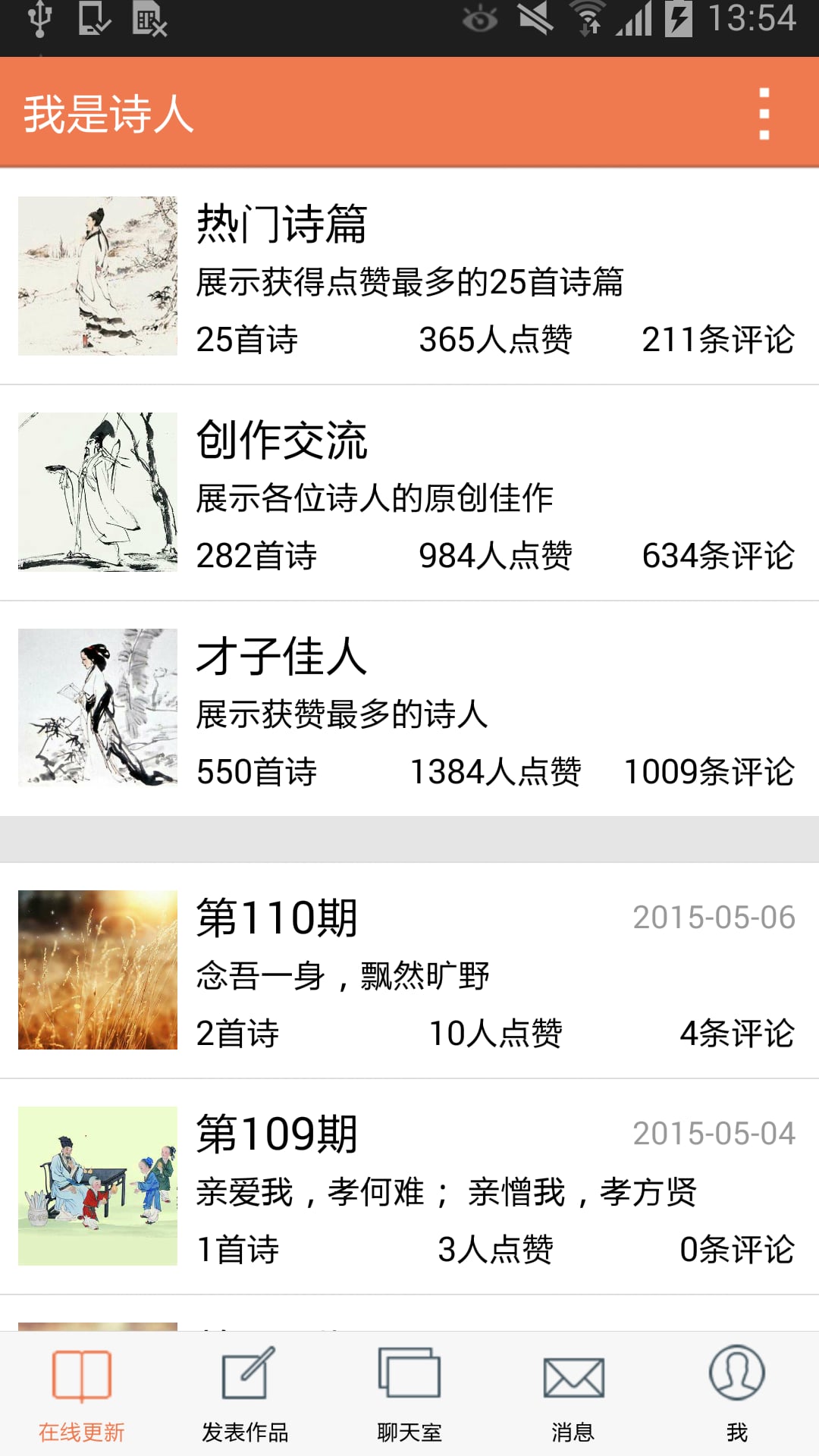This screenshot has height=1456, width=819.
Task: Switch to the 在线更新 tab
Action: pos(82,1394)
